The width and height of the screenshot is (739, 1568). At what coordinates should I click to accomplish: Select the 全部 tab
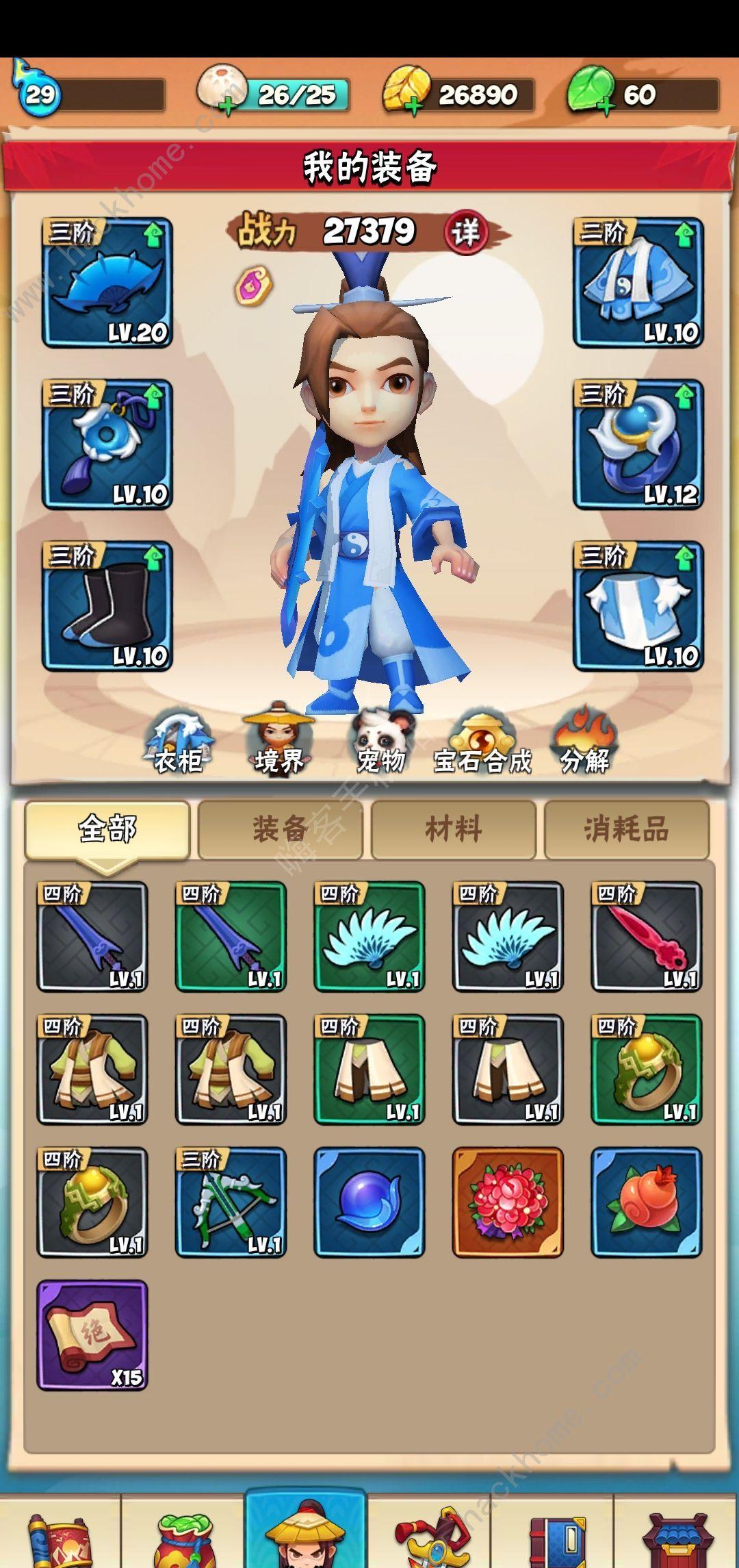coord(107,829)
